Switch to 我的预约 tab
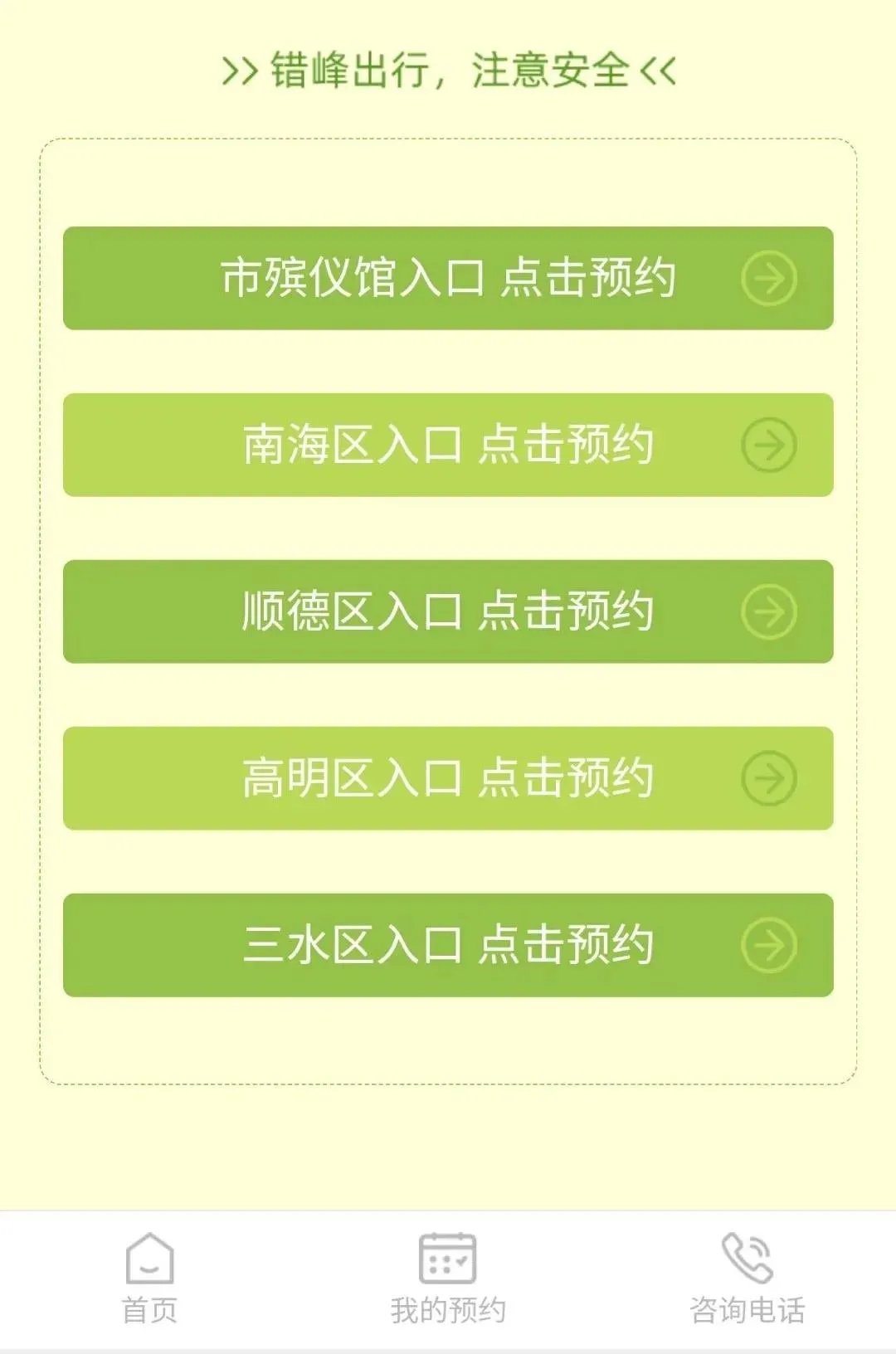The height and width of the screenshot is (1354, 896). click(448, 1278)
